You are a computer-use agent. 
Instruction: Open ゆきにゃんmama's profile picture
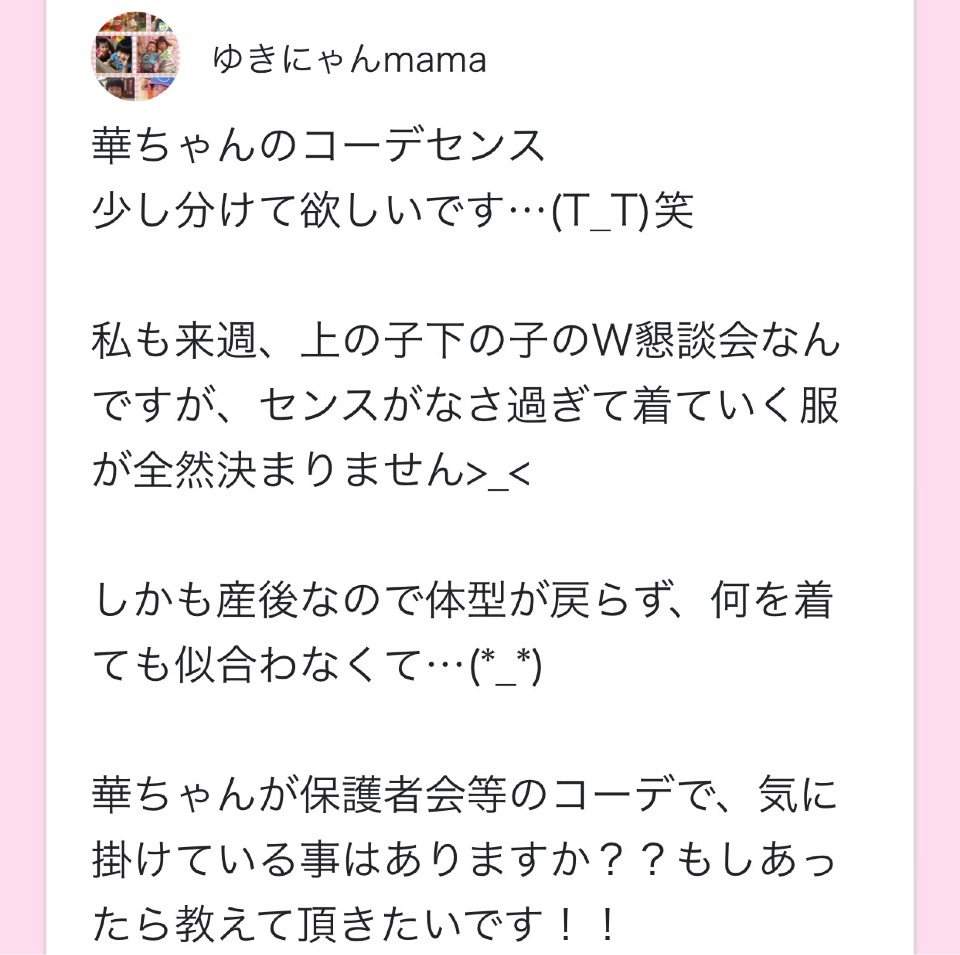(x=135, y=57)
